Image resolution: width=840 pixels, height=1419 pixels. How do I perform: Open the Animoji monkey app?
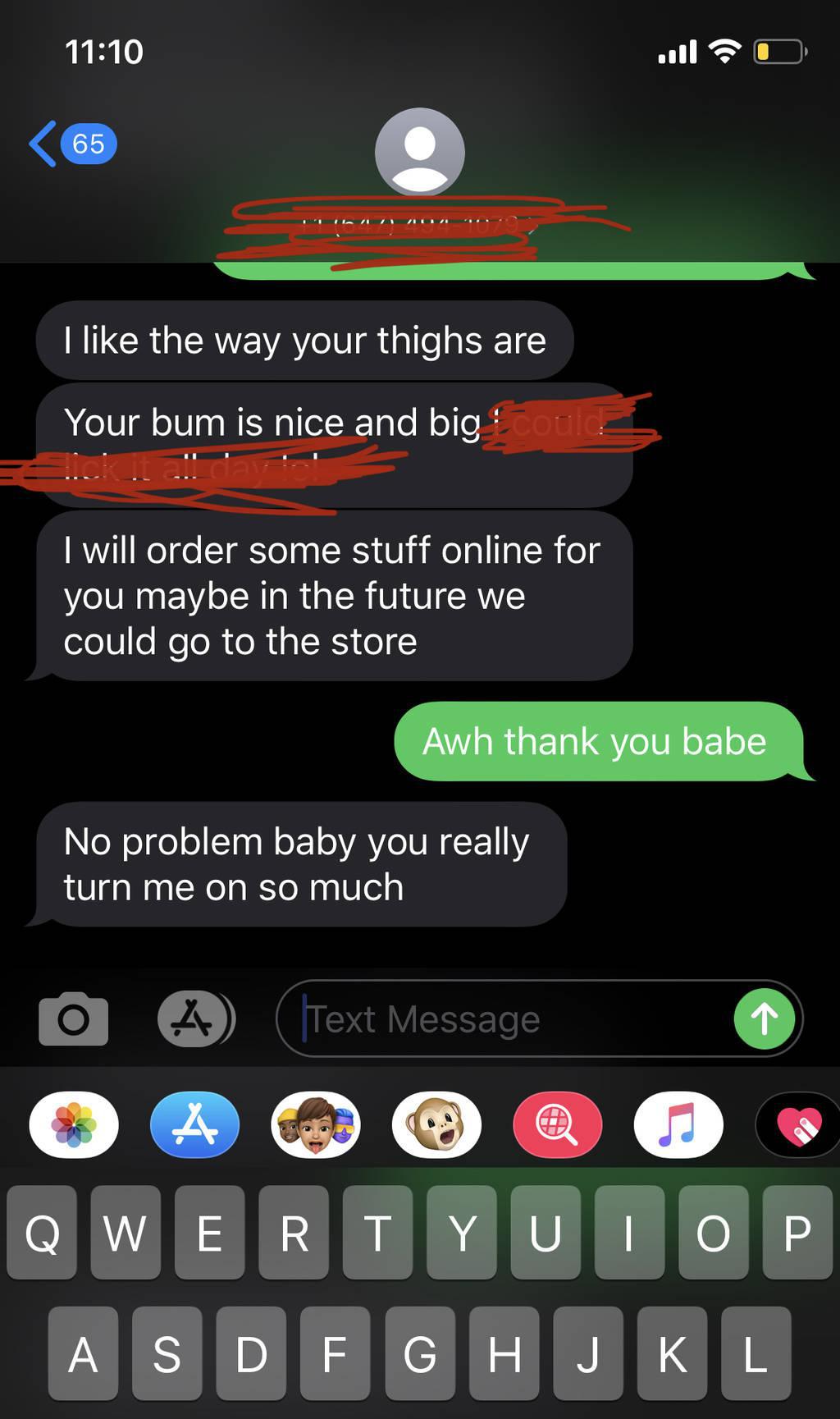pyautogui.click(x=437, y=1124)
